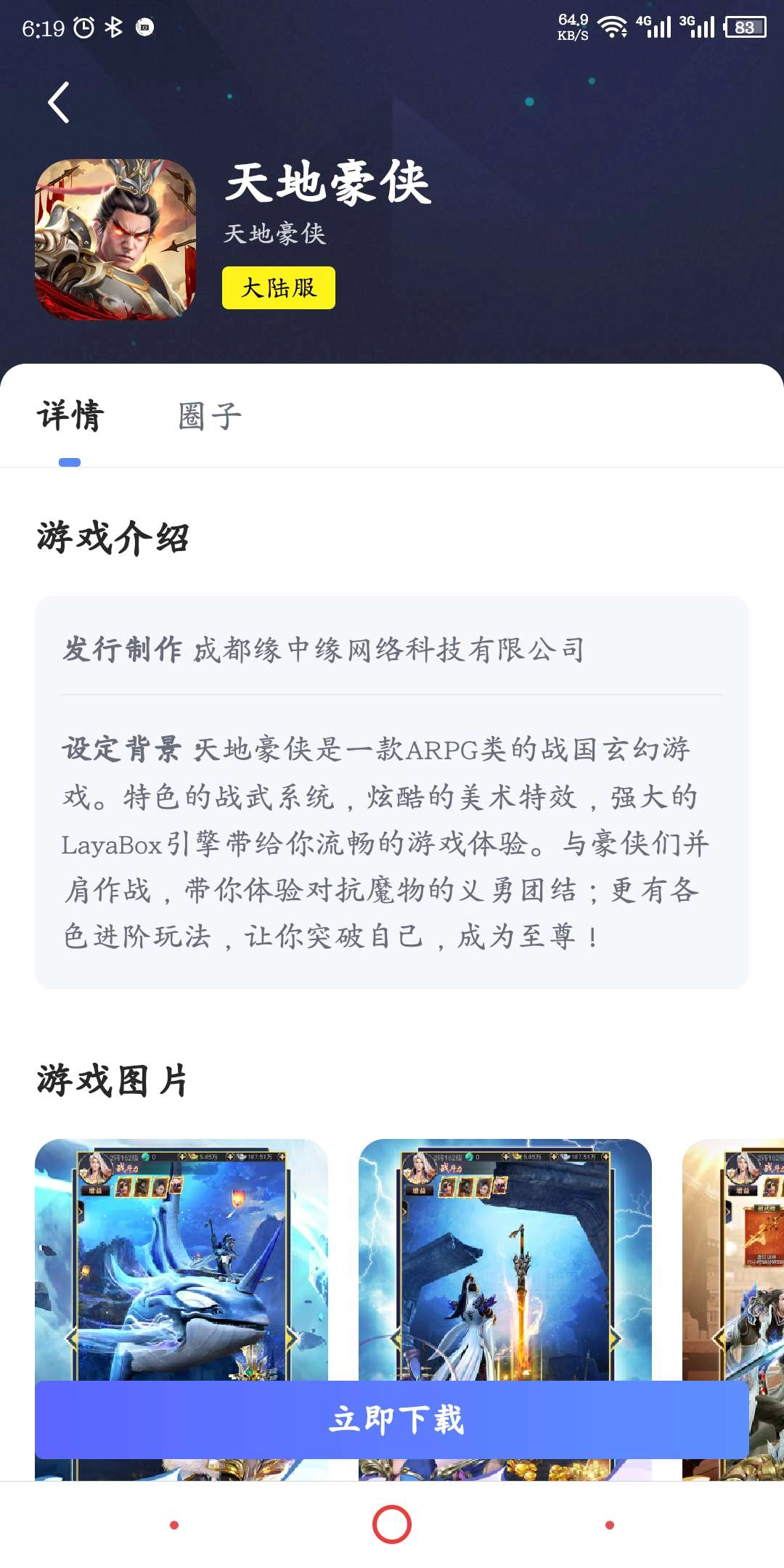
Task: Tap the system home circle button
Action: click(x=392, y=1524)
